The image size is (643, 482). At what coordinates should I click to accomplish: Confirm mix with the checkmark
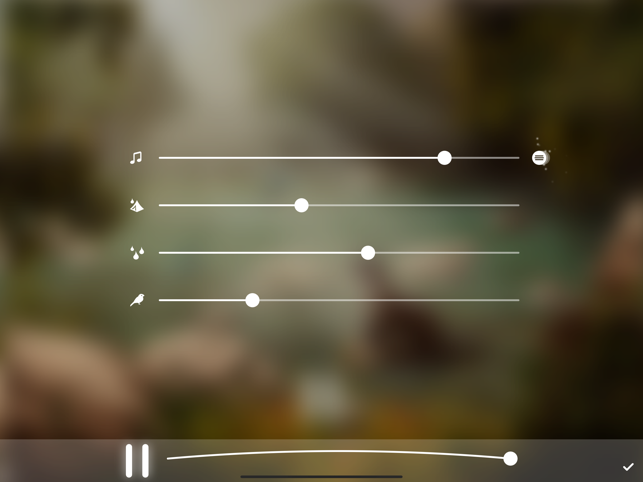(x=628, y=467)
